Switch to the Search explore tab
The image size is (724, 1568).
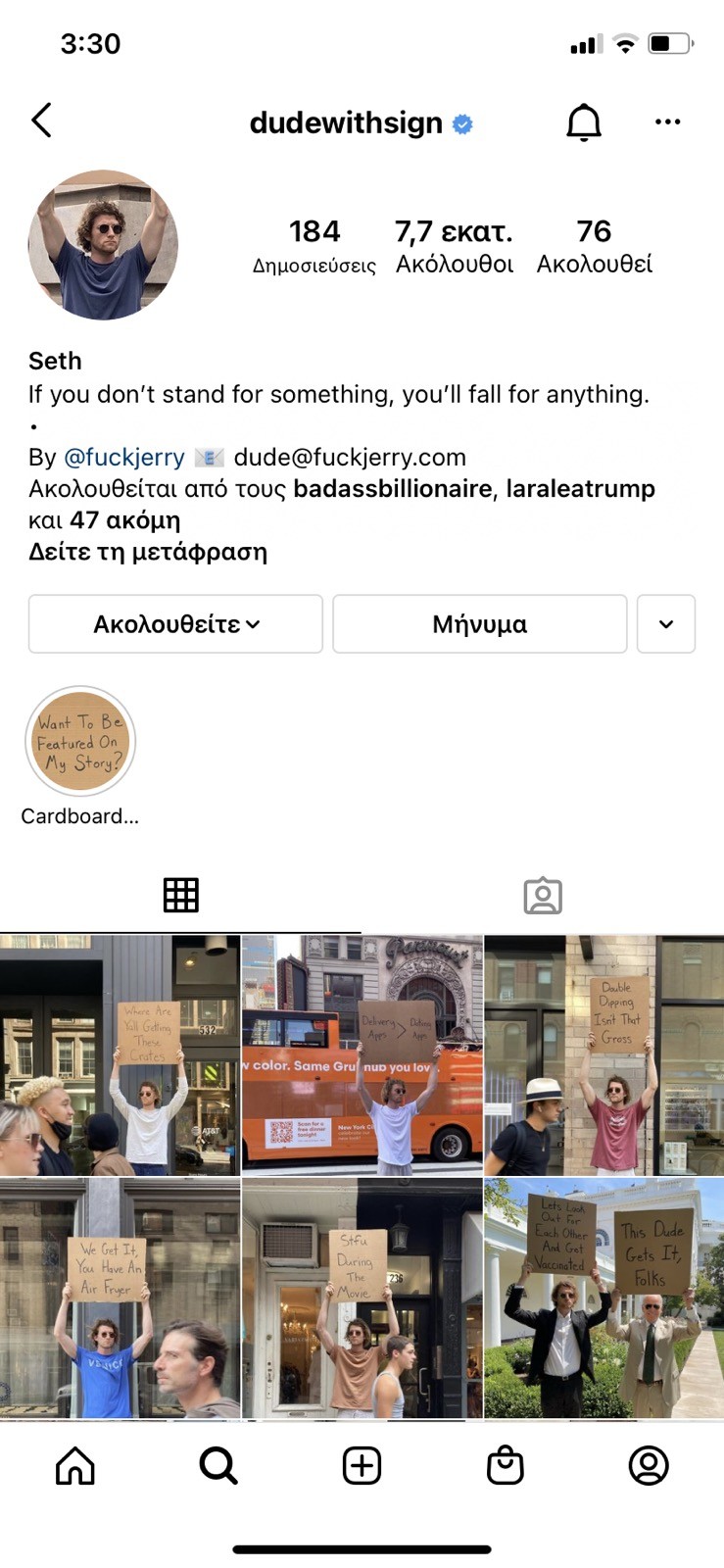pyautogui.click(x=218, y=1466)
